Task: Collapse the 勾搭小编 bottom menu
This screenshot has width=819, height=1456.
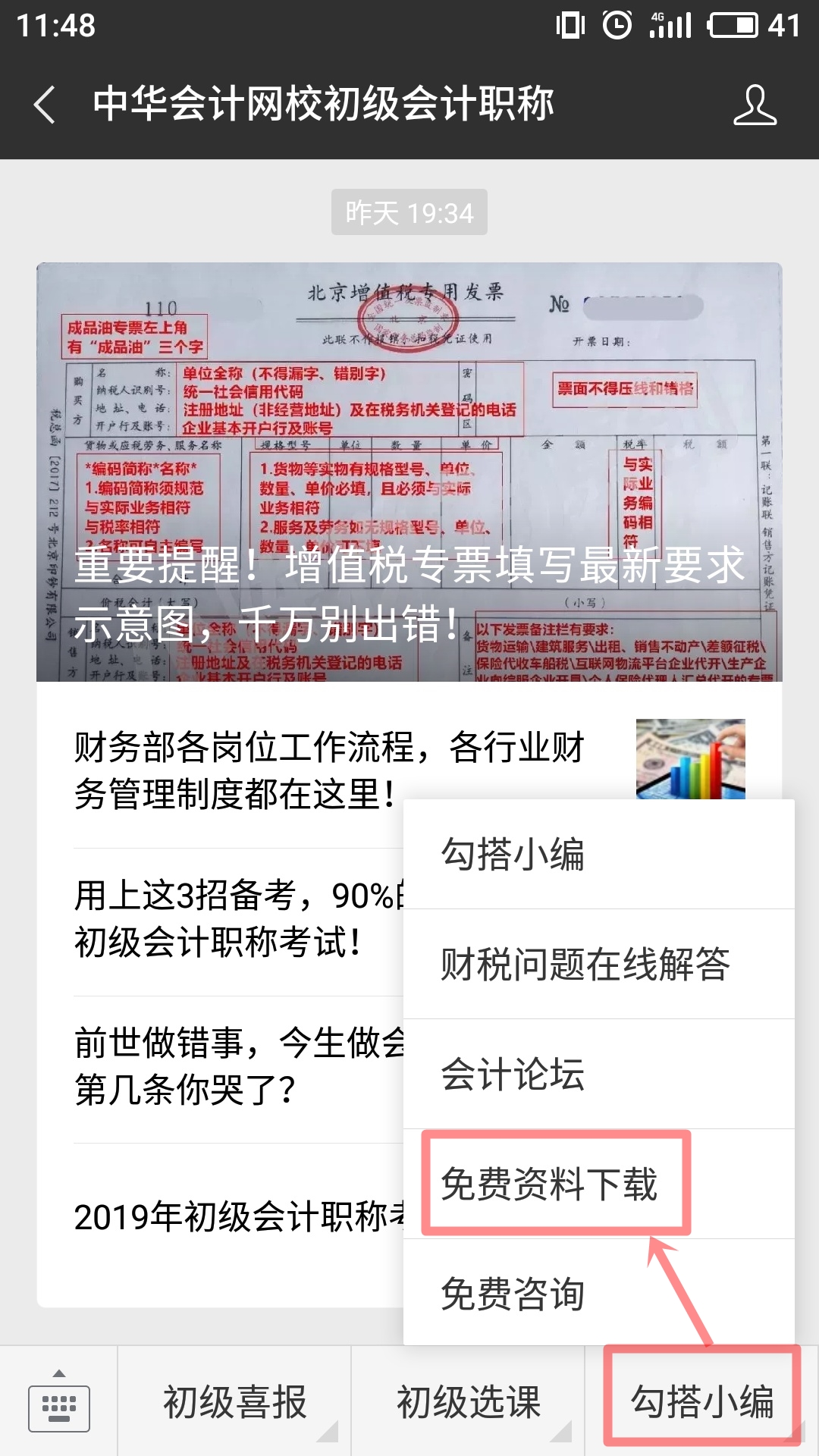Action: [702, 1402]
